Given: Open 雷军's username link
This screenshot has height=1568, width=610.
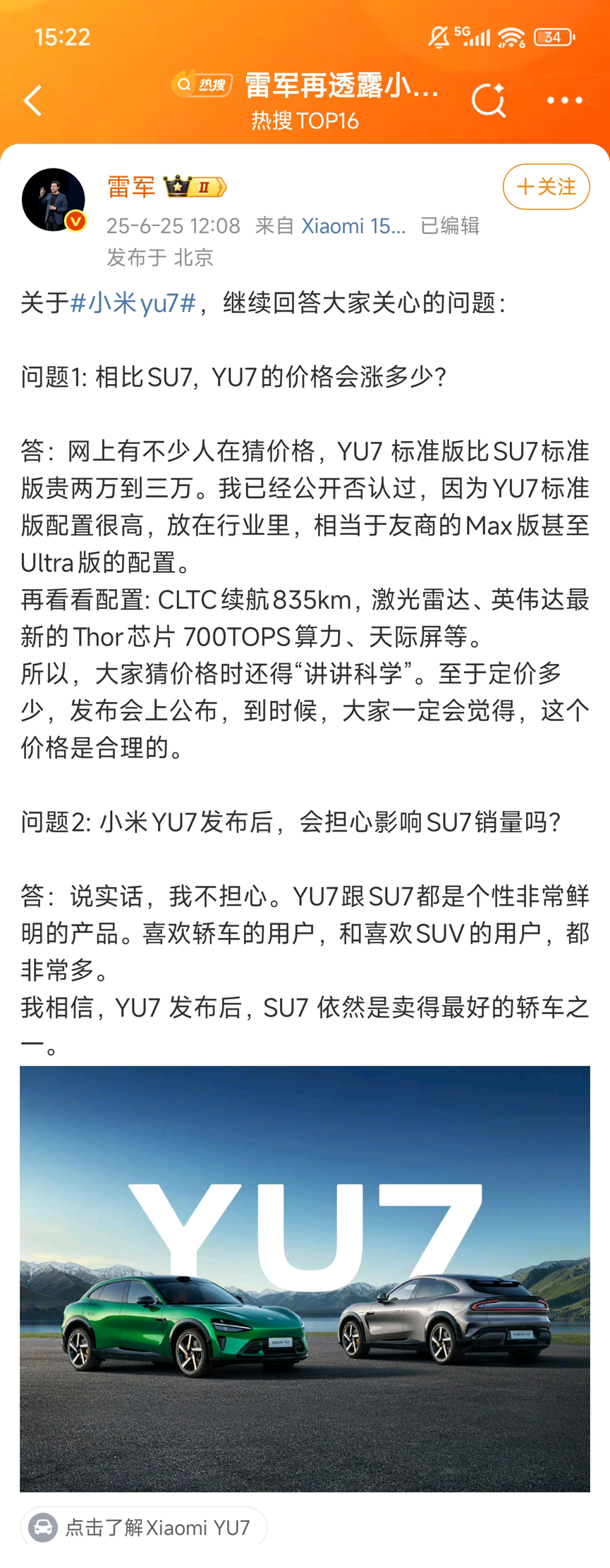Looking at the screenshot, I should [x=131, y=187].
